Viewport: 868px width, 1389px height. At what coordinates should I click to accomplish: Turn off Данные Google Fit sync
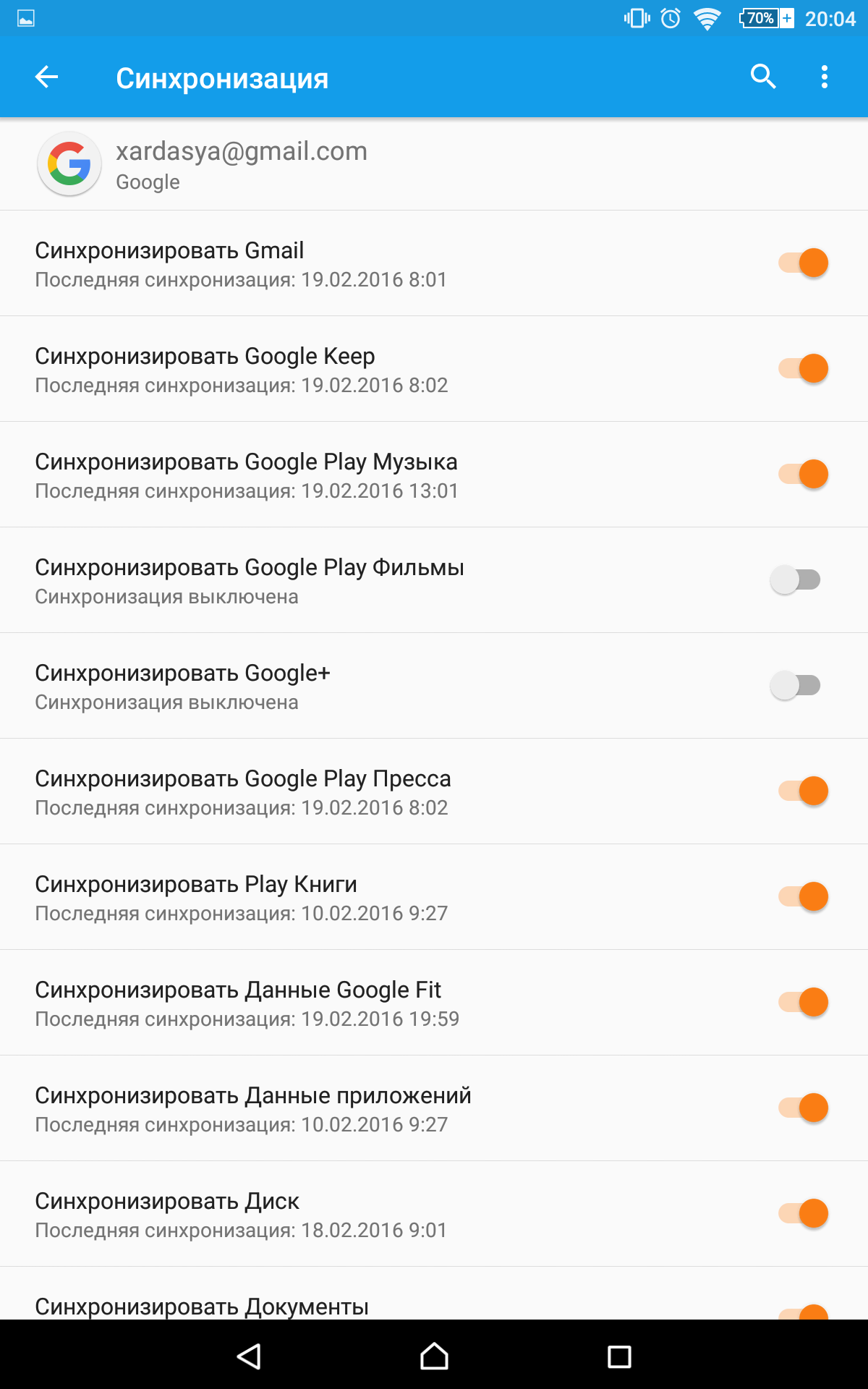803,1002
